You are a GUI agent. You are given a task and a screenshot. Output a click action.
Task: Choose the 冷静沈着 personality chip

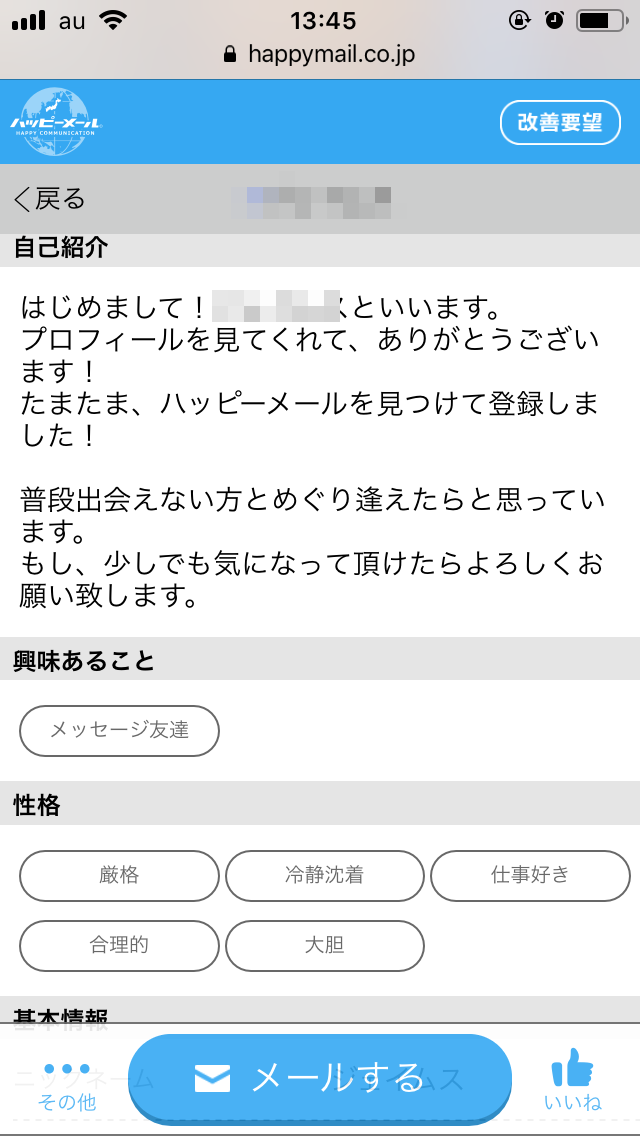point(325,875)
